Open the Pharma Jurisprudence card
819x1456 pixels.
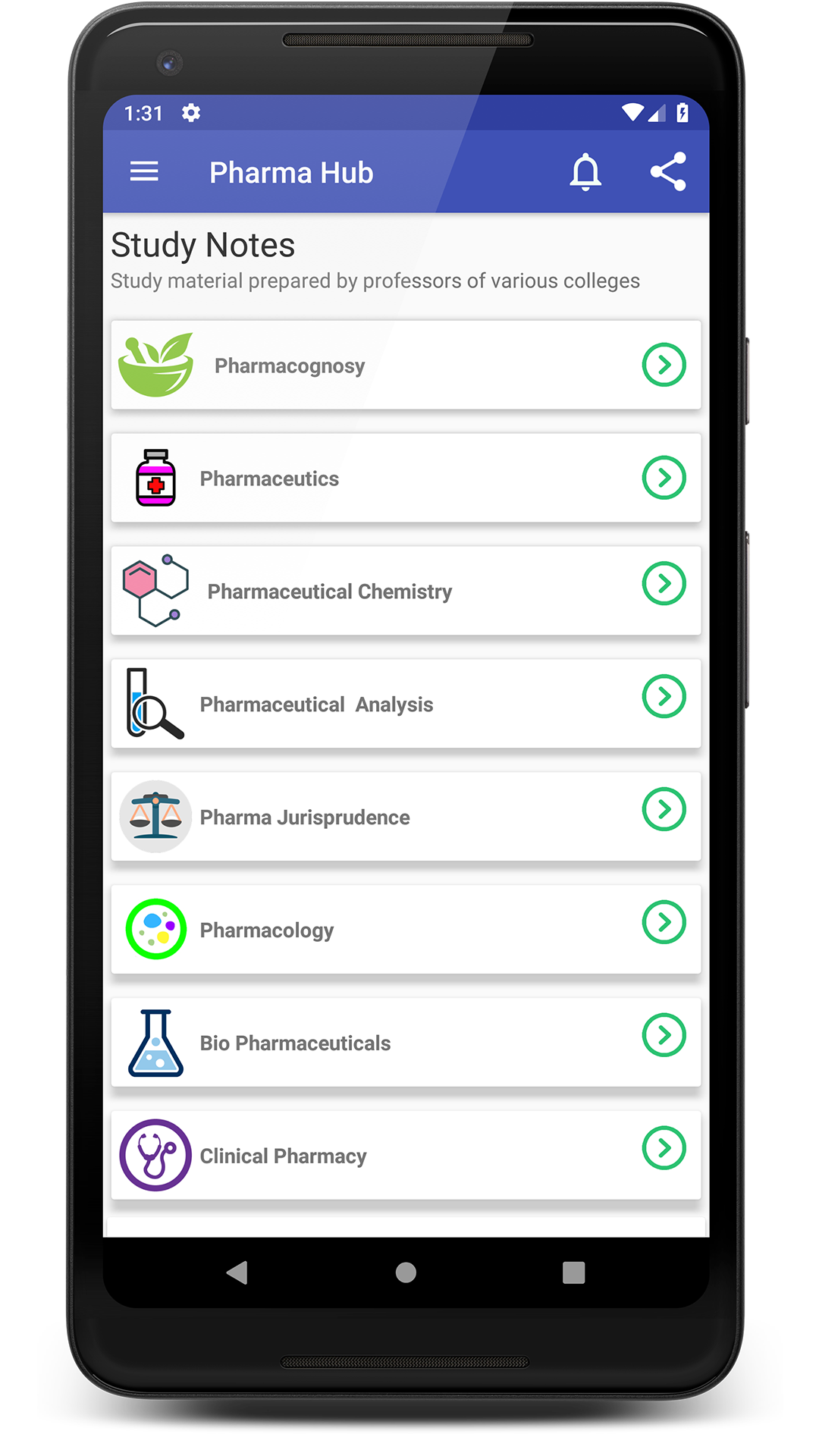(406, 817)
